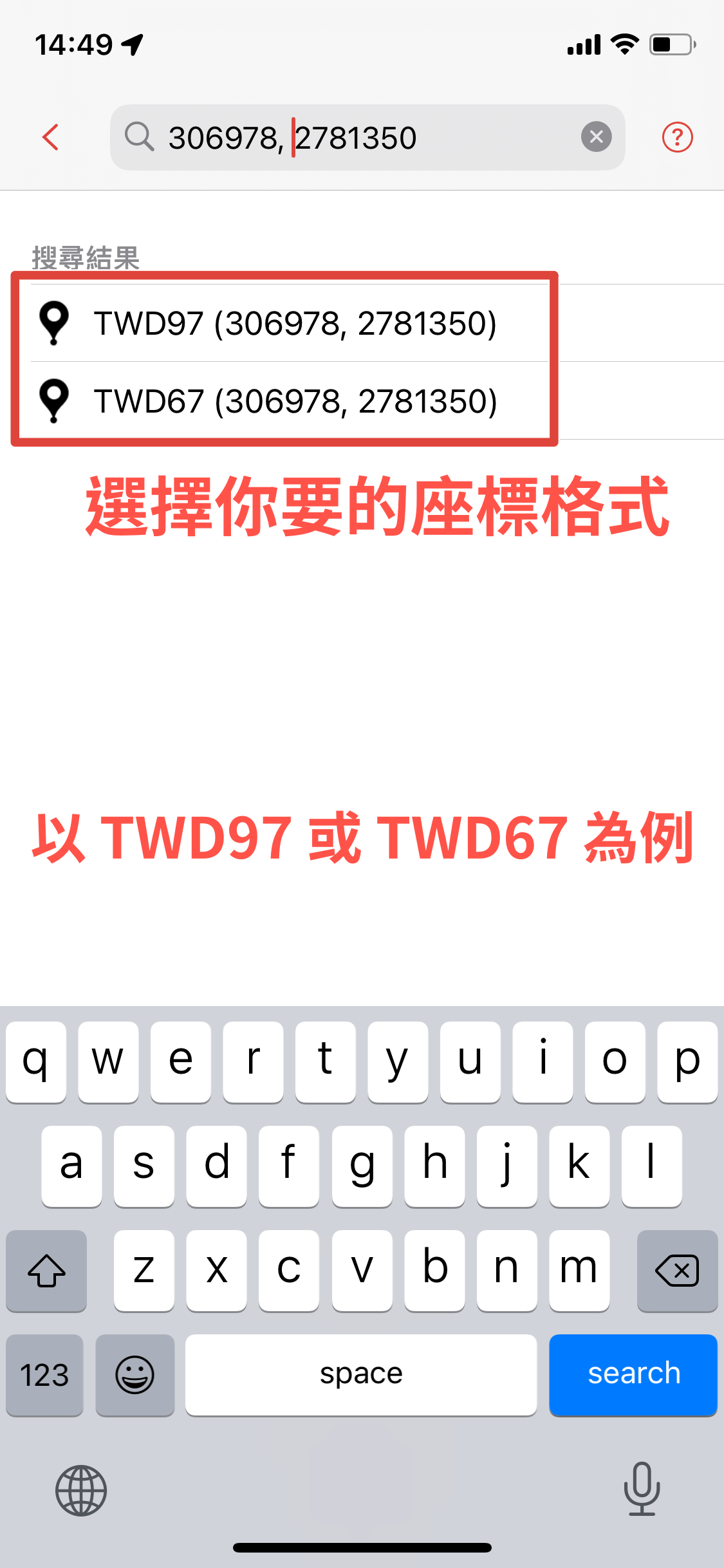Open the emoji keyboard
This screenshot has height=1568, width=724.
135,1375
